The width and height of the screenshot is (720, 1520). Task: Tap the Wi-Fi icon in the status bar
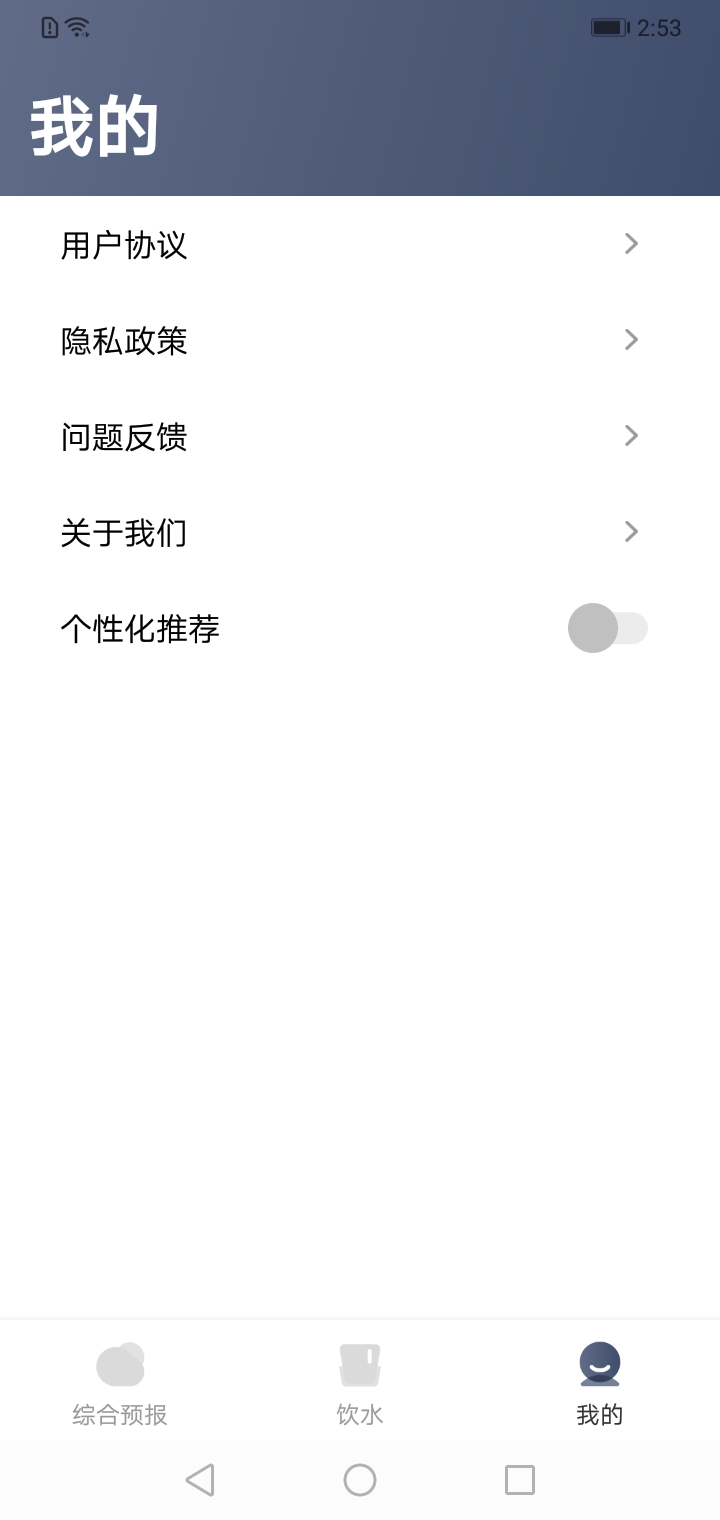coord(78,27)
